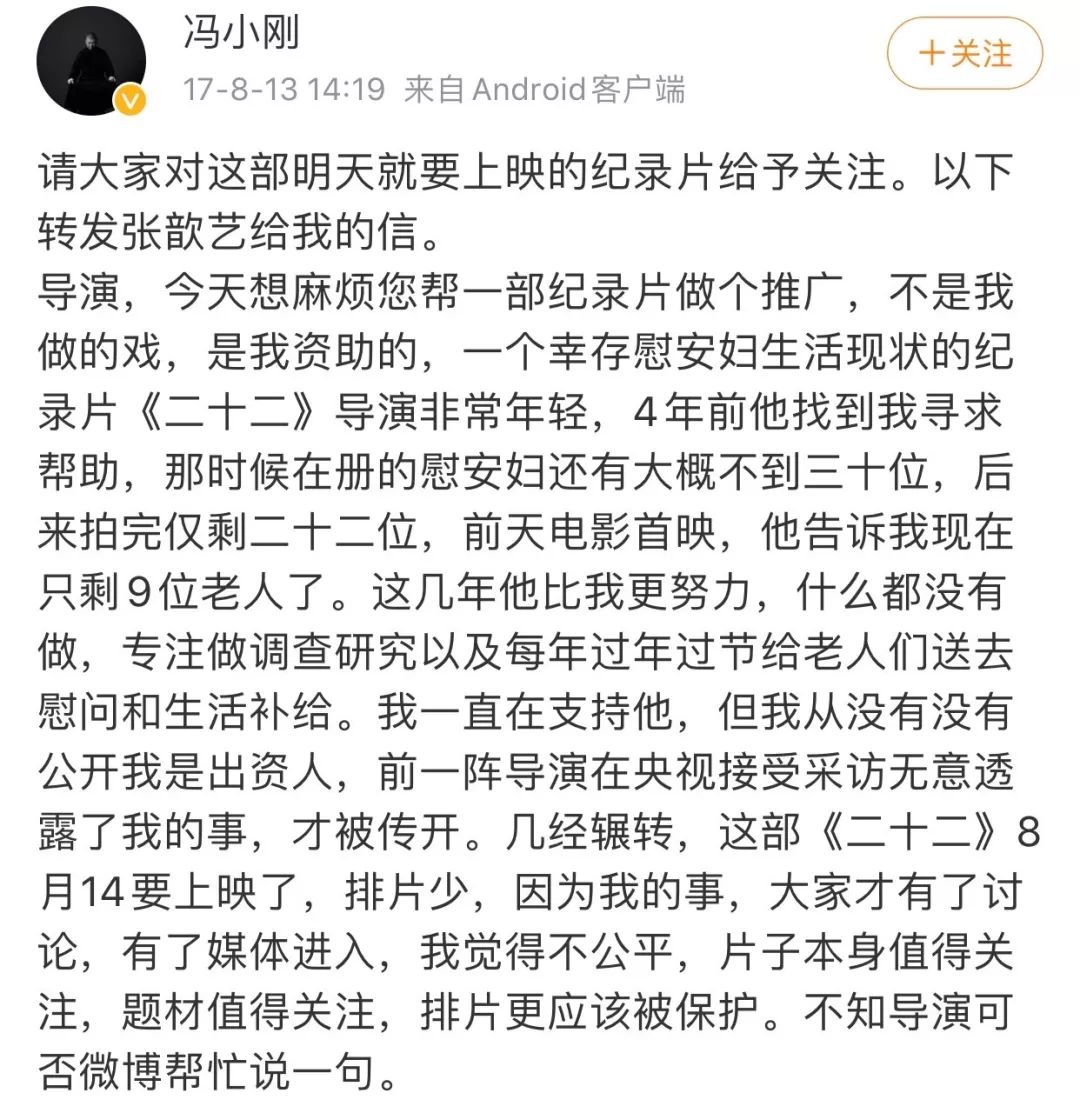Open 冯小刚's profile avatar

[92, 62]
